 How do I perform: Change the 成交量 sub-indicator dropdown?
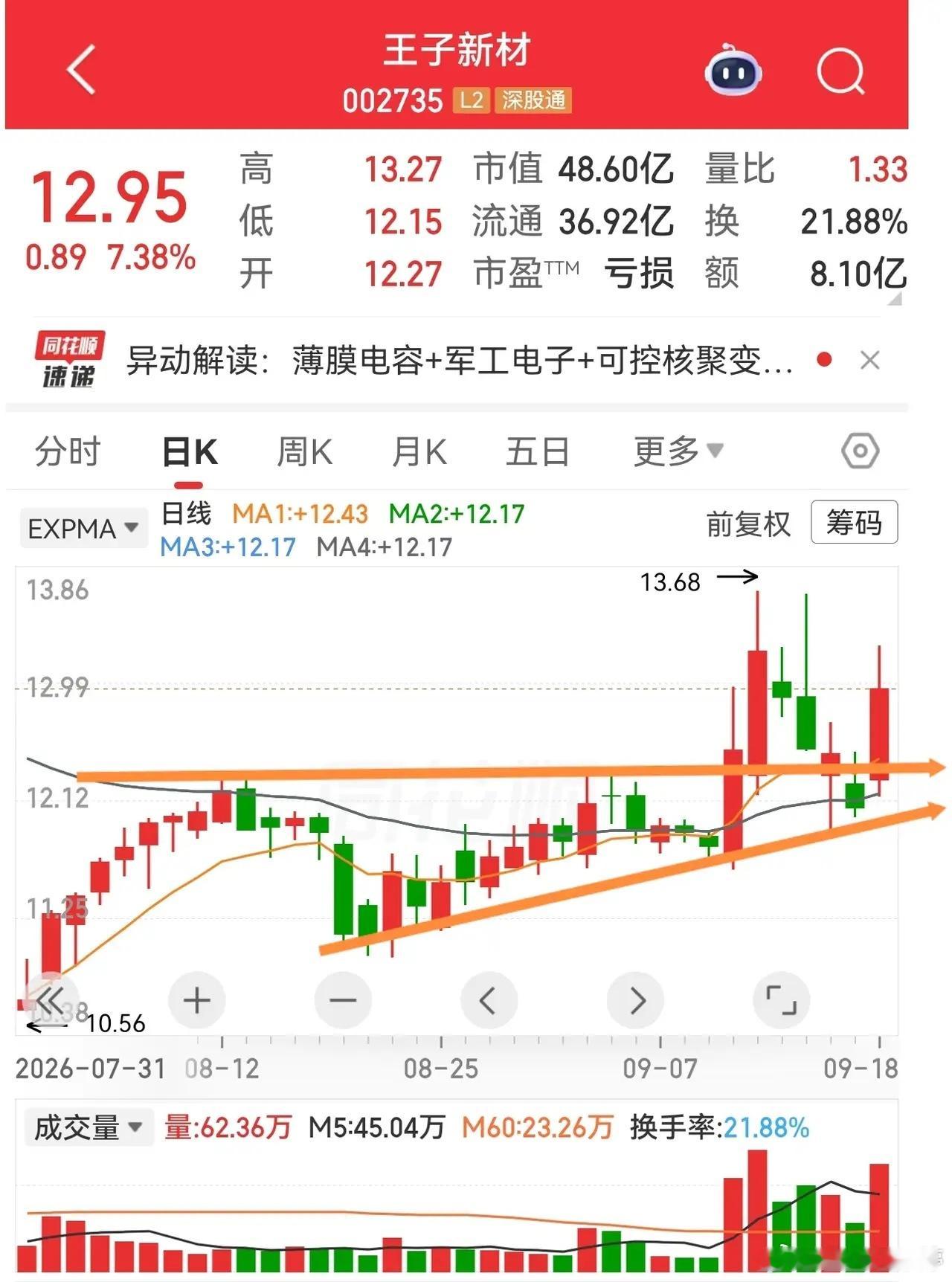pos(89,1127)
